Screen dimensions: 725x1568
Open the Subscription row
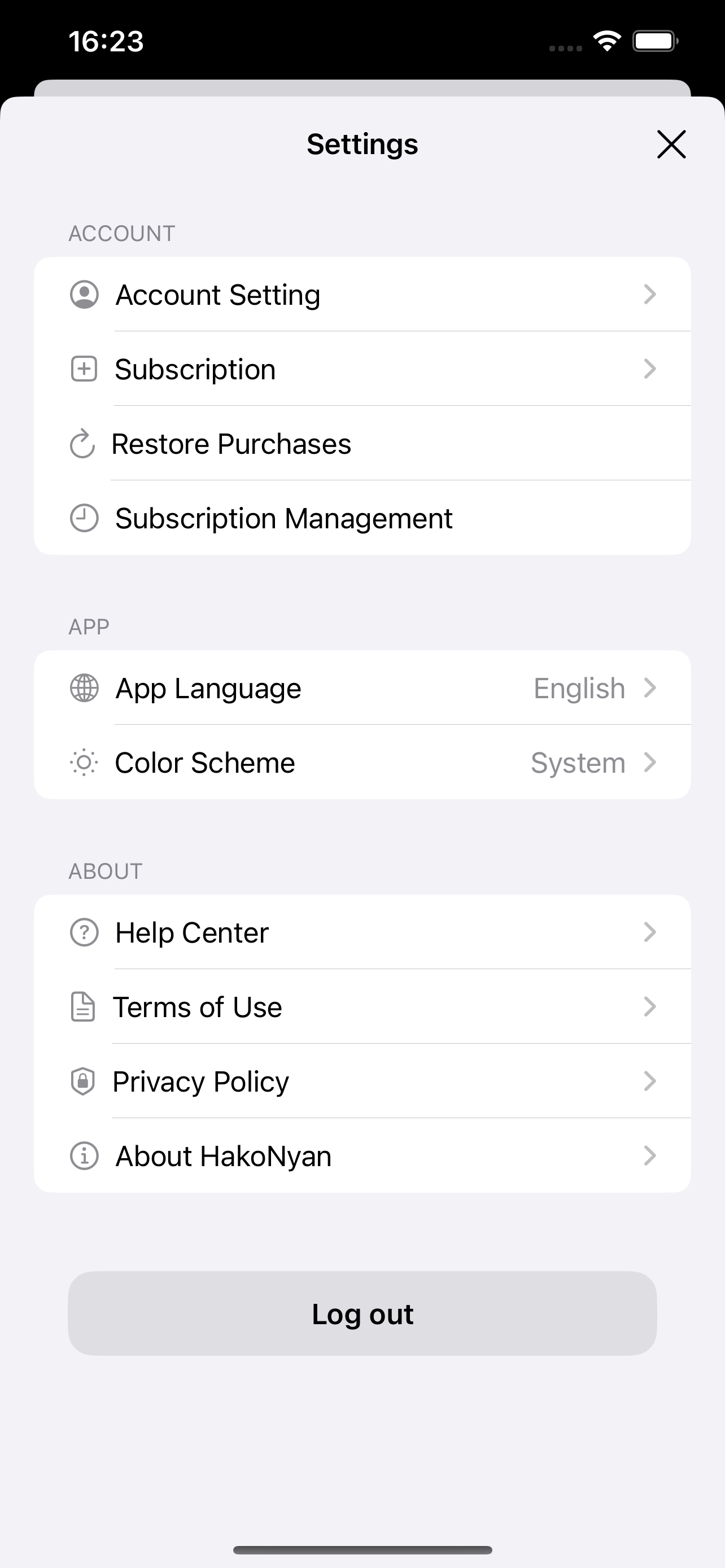[362, 369]
